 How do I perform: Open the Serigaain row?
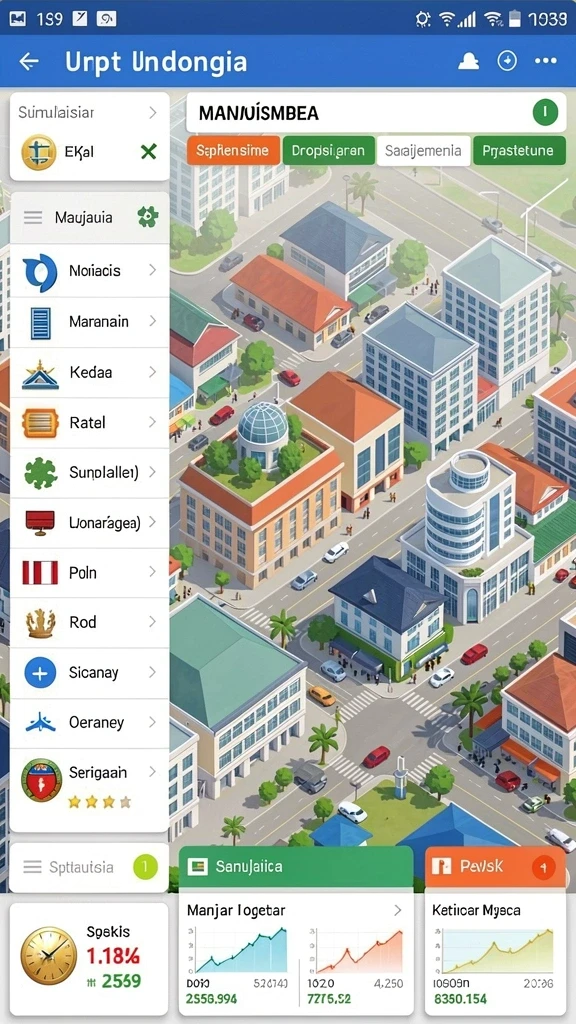pos(89,782)
